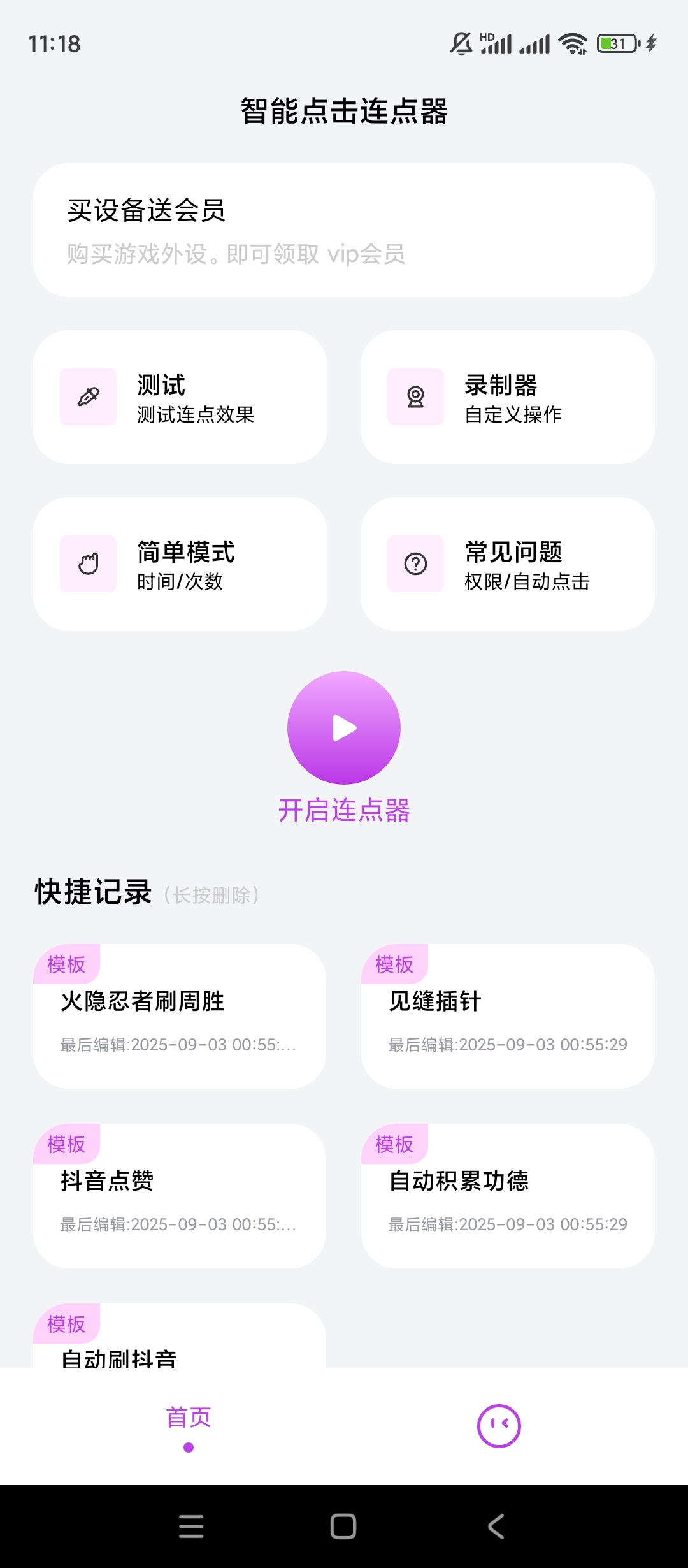Image resolution: width=688 pixels, height=1568 pixels.
Task: Start the auto clicker with 开启连点器
Action: 344,728
